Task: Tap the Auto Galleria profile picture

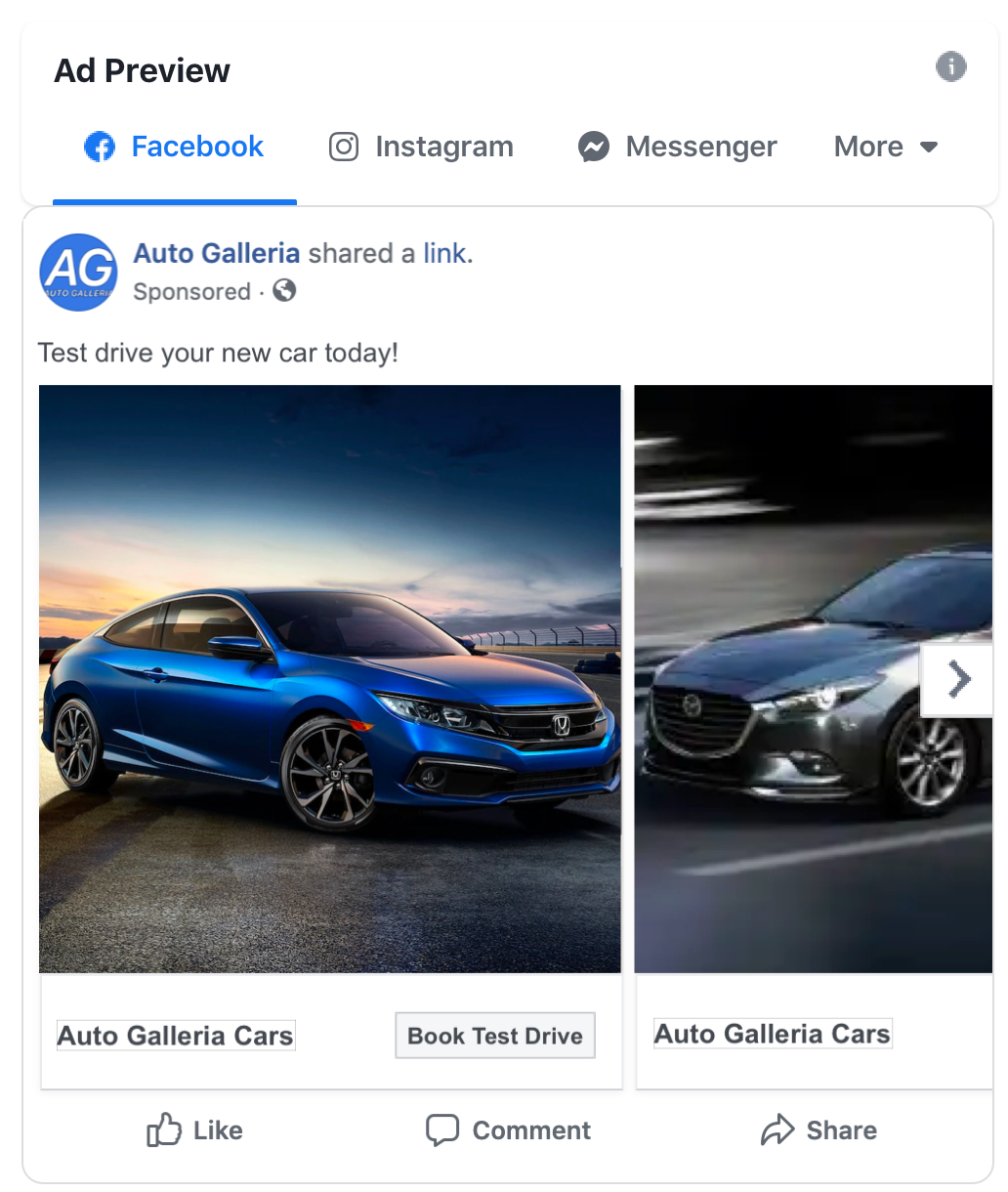Action: coord(78,273)
